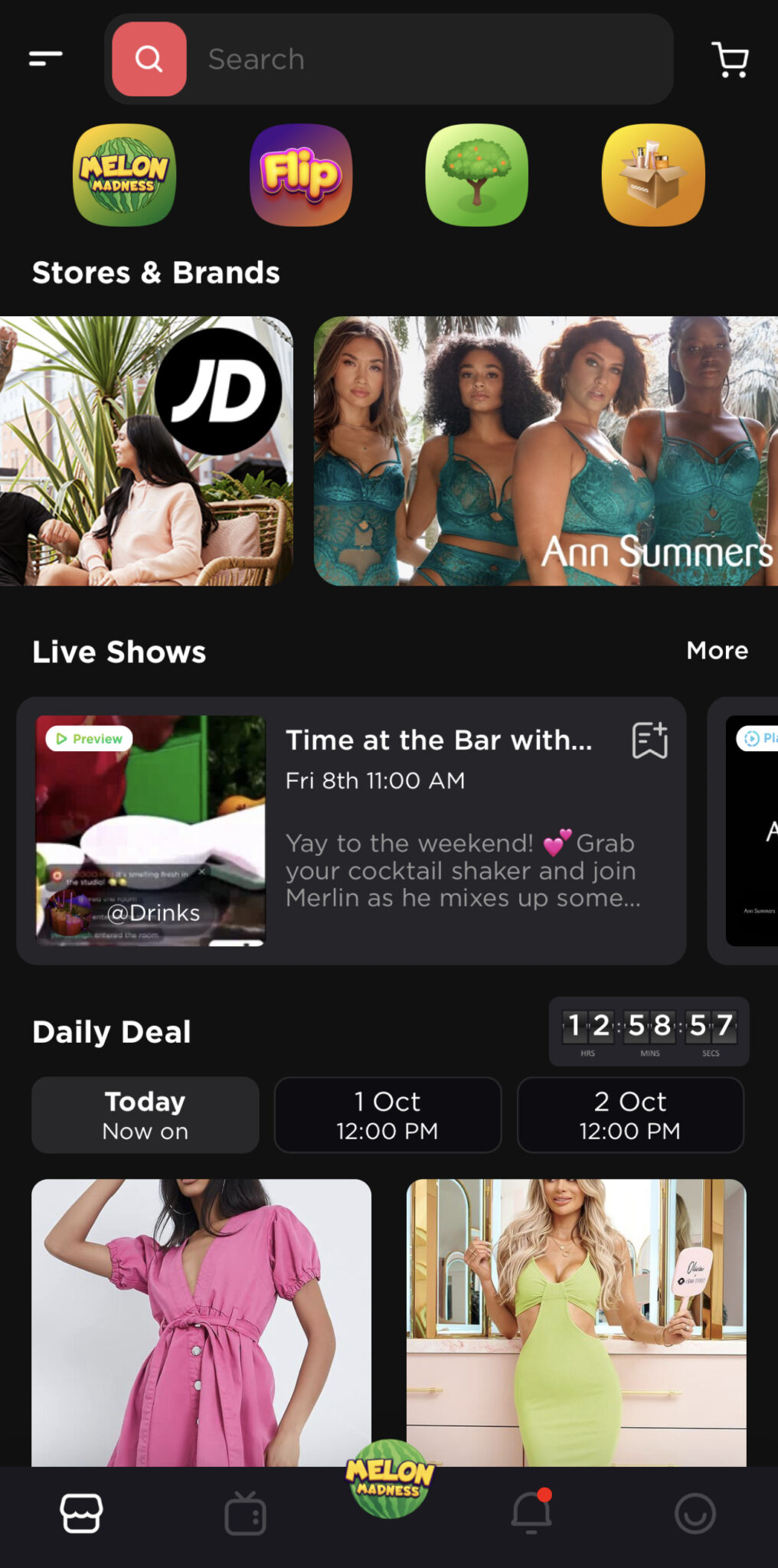The width and height of the screenshot is (778, 1568).
Task: Select the Today Now on deal tab
Action: 145,1115
